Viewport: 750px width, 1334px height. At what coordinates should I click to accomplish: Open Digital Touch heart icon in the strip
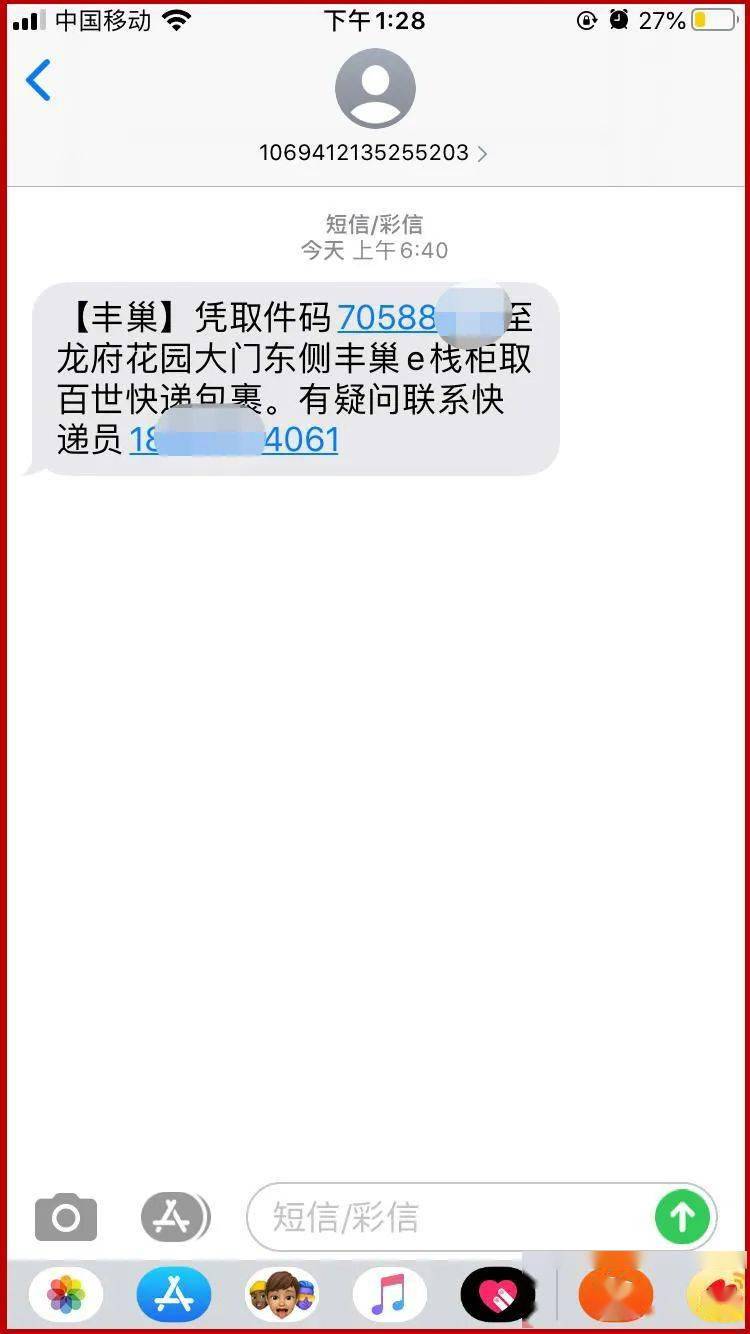[497, 1295]
